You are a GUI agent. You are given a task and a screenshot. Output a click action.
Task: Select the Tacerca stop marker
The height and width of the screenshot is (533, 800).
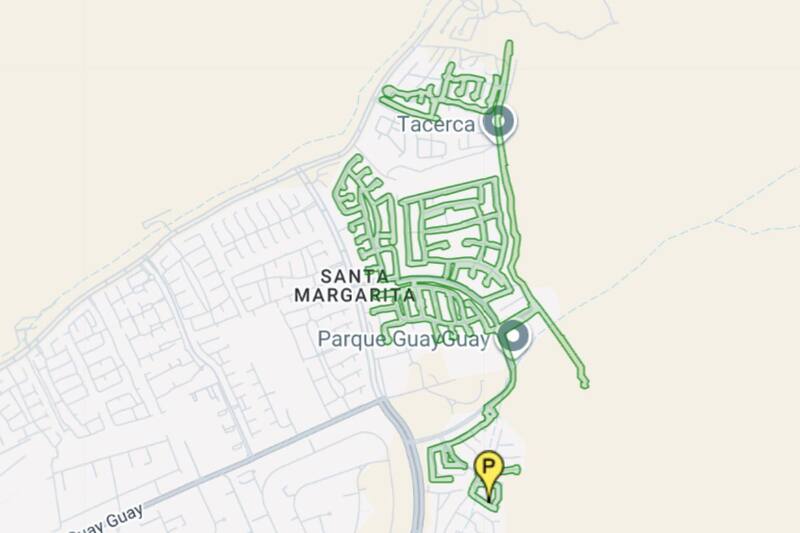tap(499, 123)
